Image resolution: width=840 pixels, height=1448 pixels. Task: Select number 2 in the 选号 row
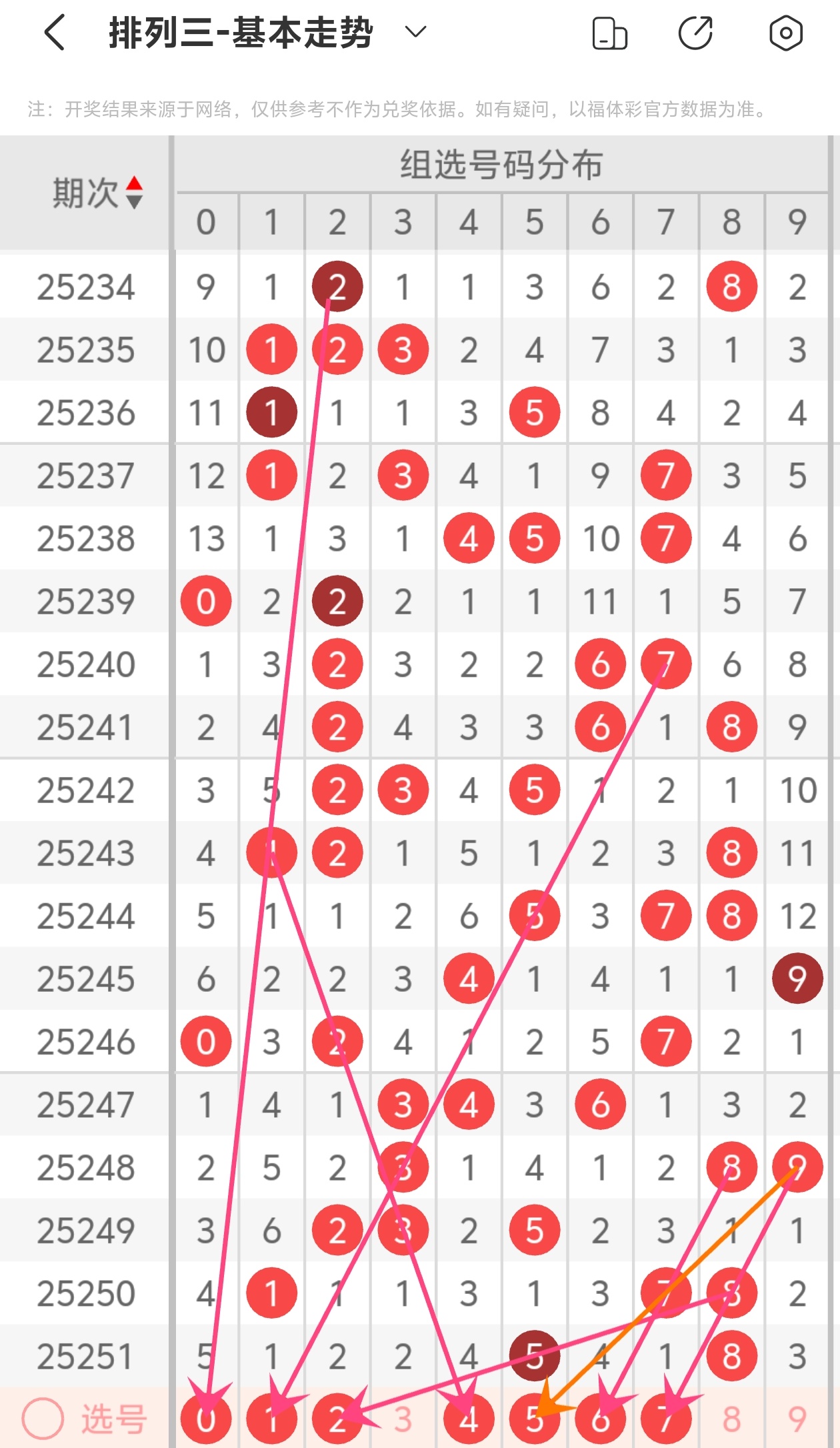337,1419
